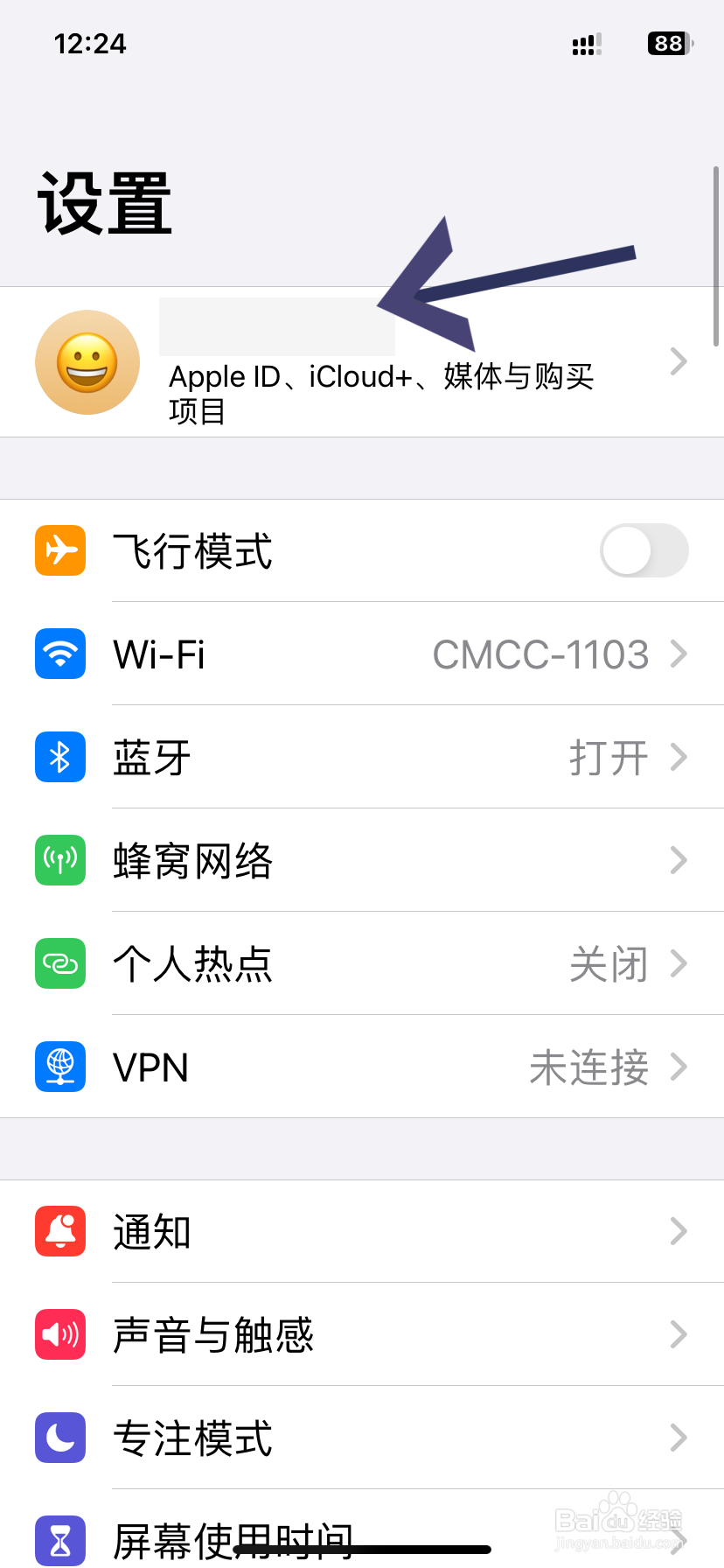This screenshot has width=724, height=1568.
Task: Open 蓝牙 settings
Action: (x=362, y=757)
